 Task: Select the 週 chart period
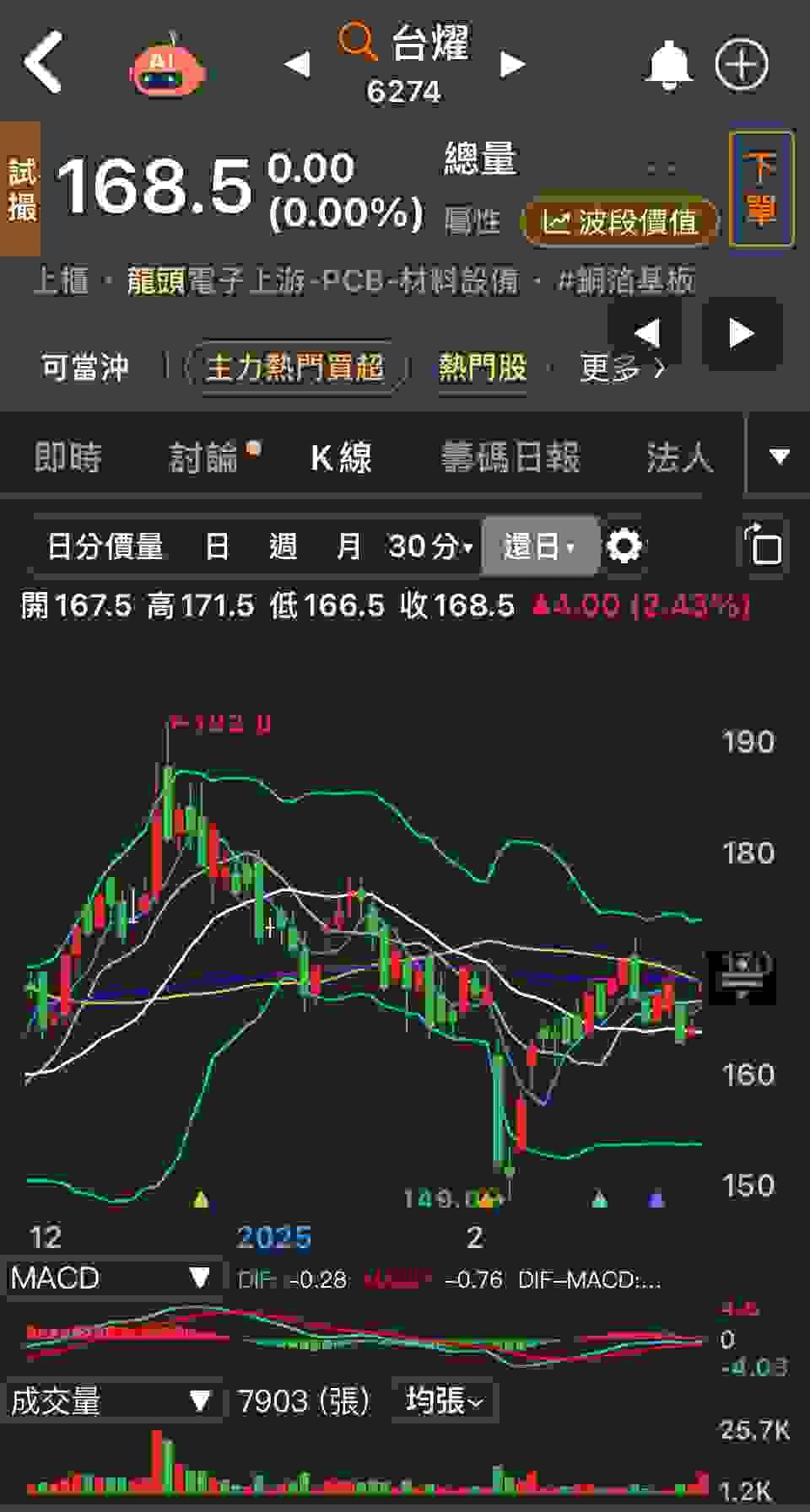pos(283,546)
